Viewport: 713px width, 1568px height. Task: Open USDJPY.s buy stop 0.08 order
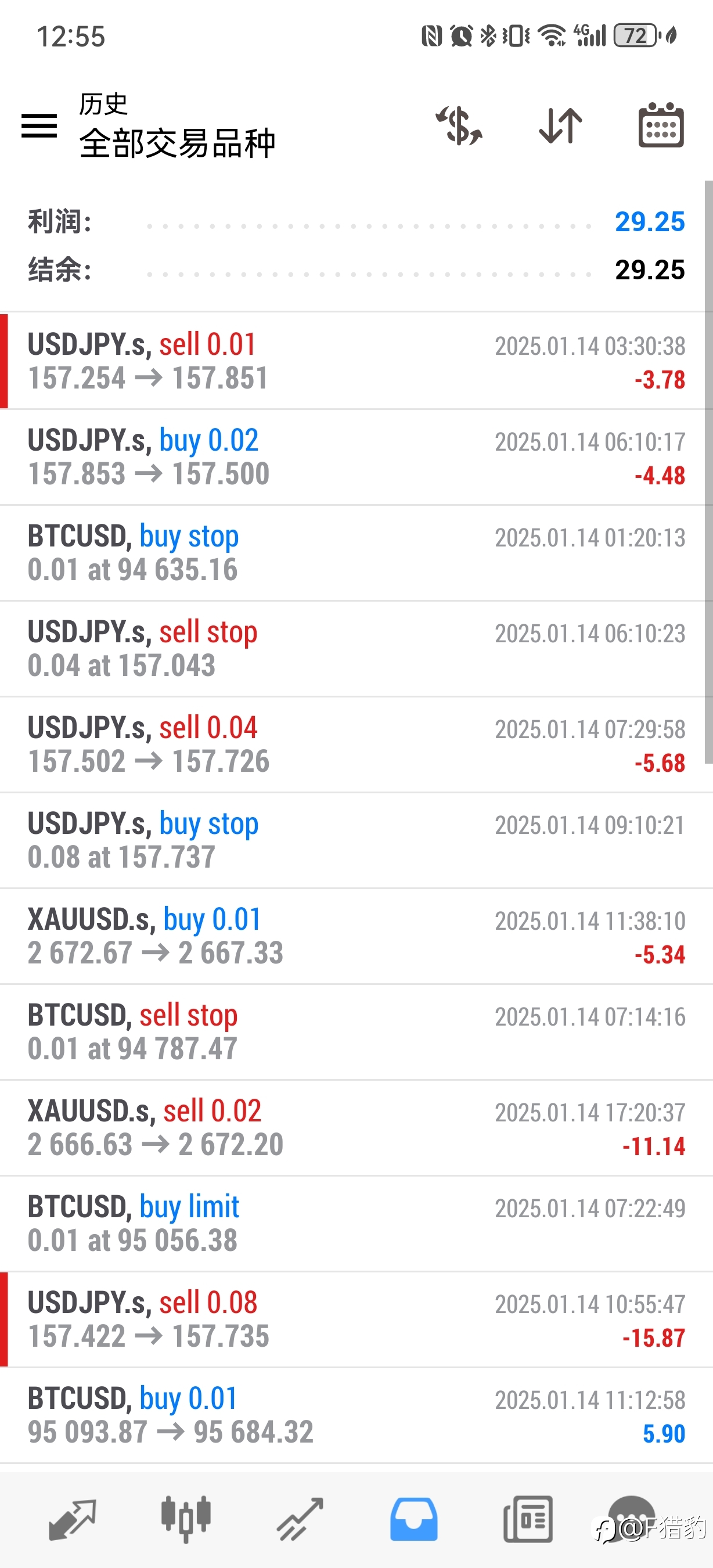356,840
